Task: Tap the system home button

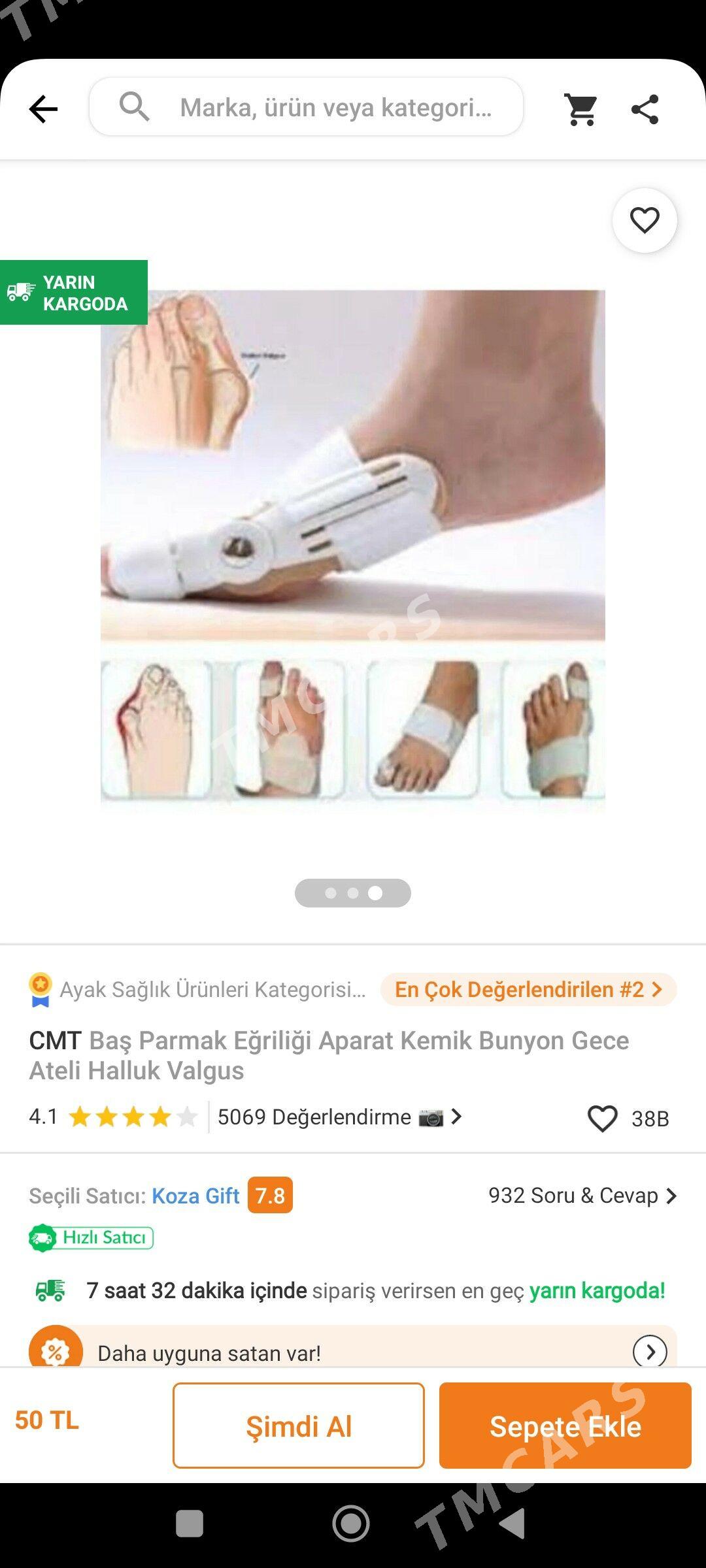Action: point(351,1524)
